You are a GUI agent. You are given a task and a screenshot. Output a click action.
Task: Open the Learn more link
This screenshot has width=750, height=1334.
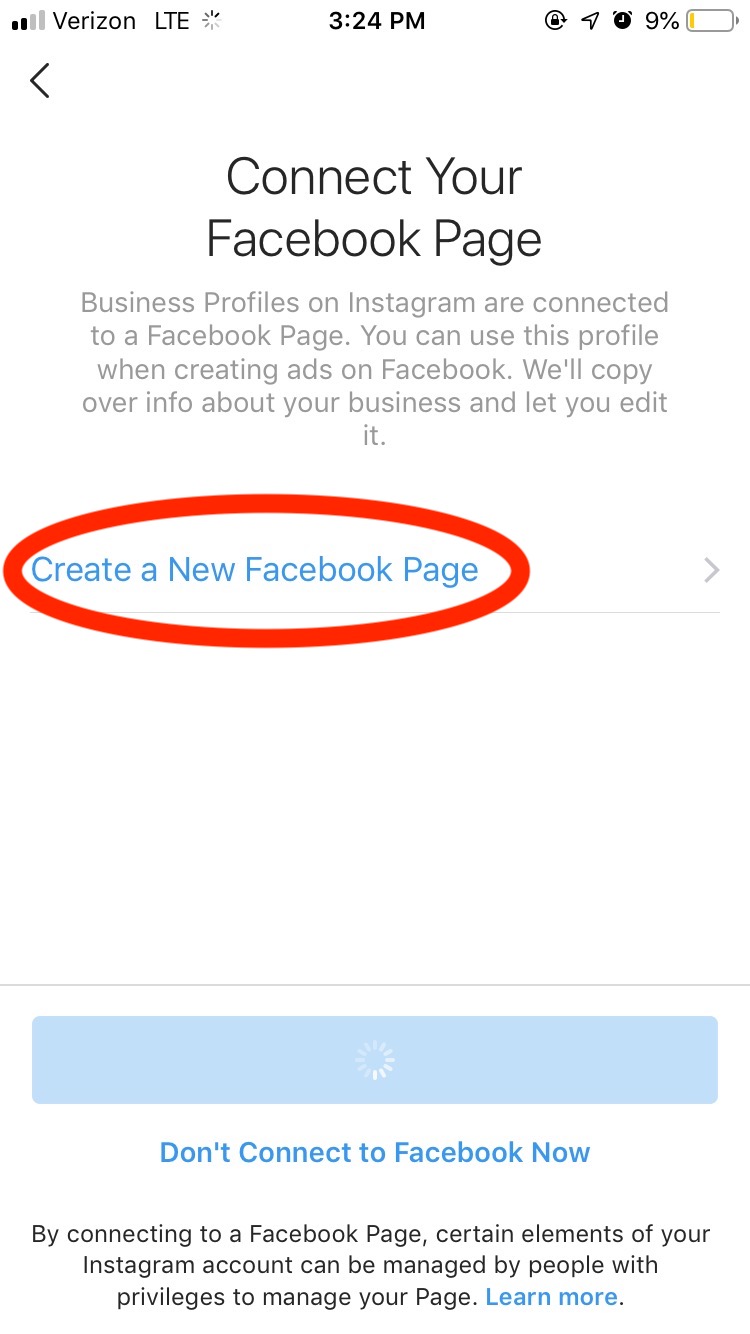coord(552,1297)
